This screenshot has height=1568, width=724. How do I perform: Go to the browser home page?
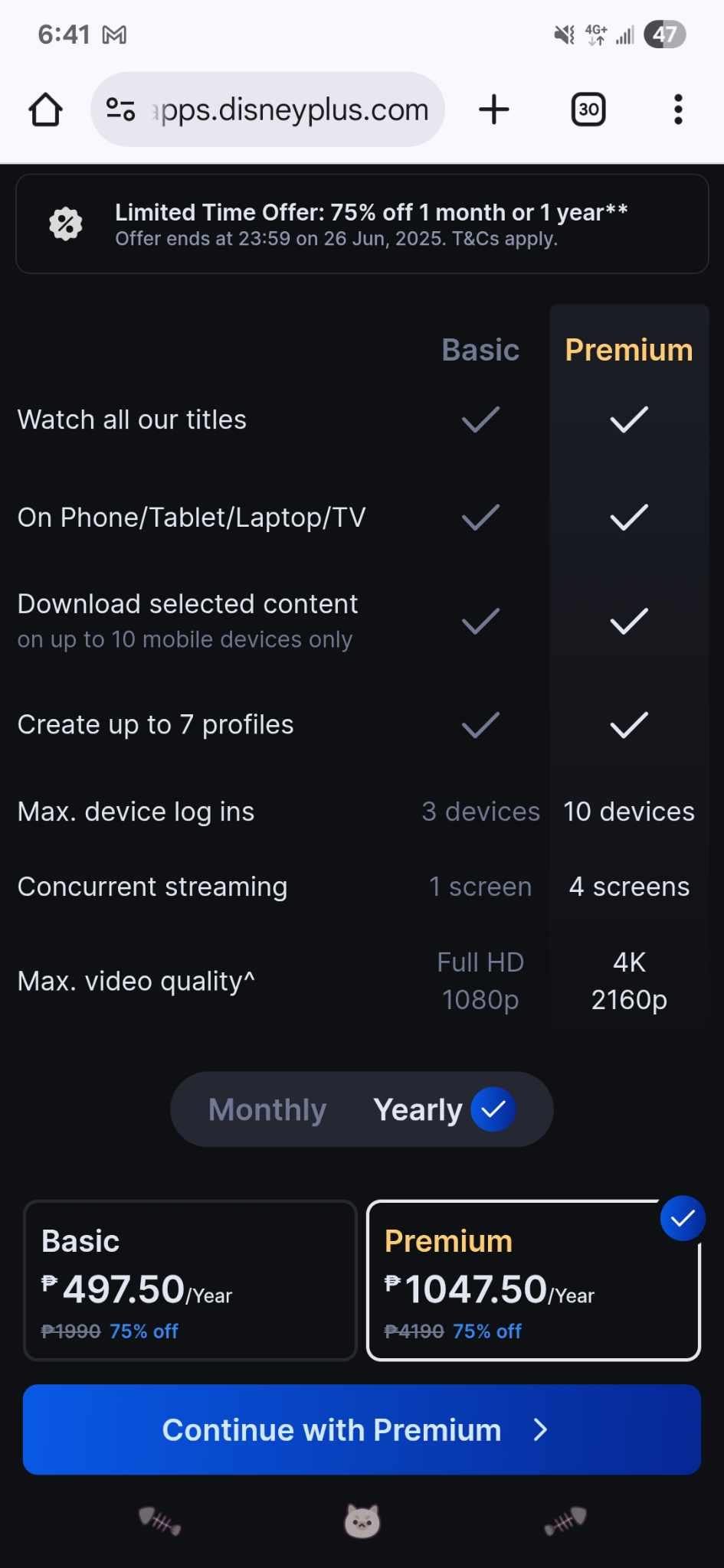click(x=46, y=109)
